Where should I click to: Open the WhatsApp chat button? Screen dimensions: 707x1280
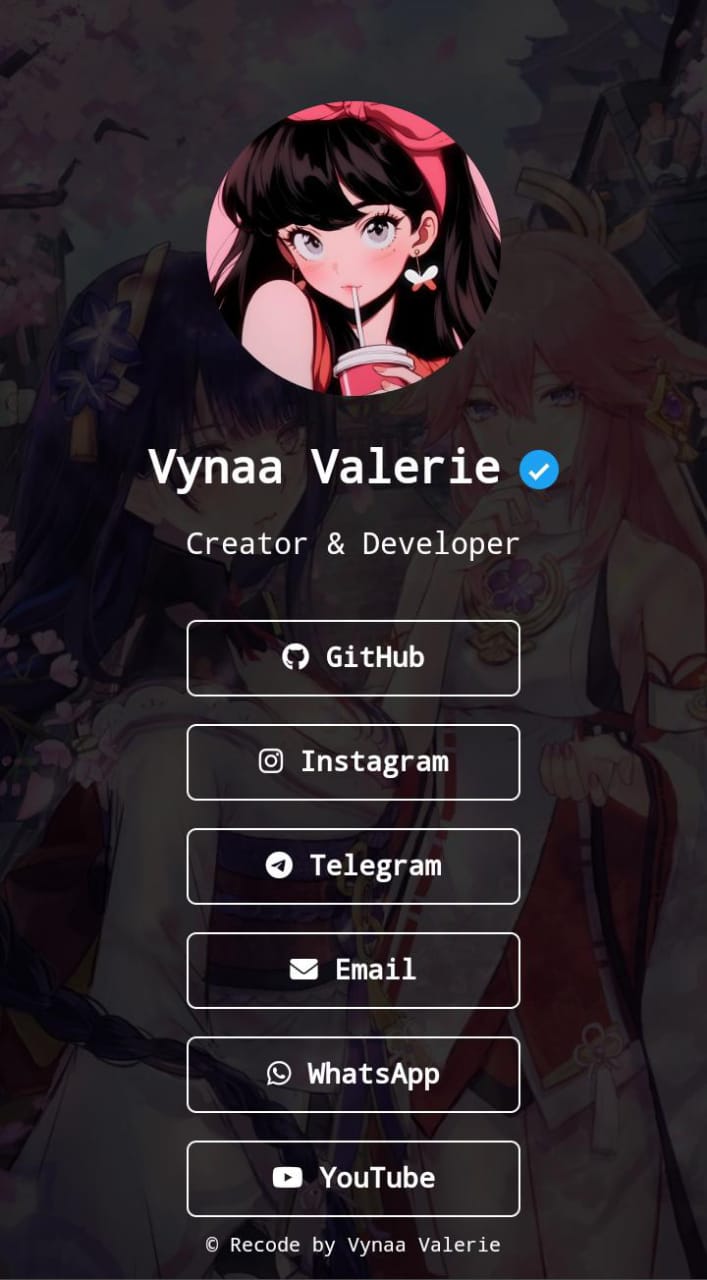(x=353, y=1074)
